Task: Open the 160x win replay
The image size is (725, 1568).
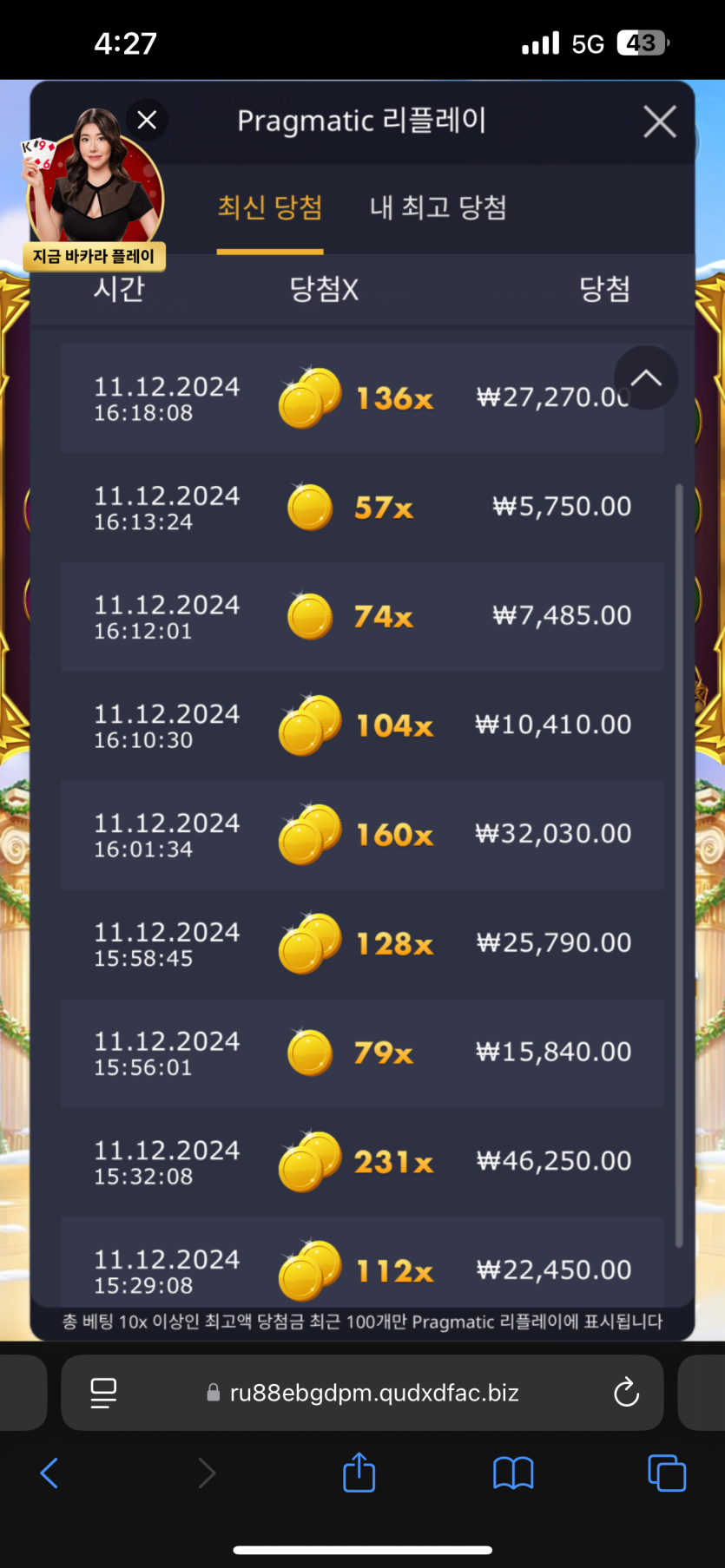Action: (361, 835)
